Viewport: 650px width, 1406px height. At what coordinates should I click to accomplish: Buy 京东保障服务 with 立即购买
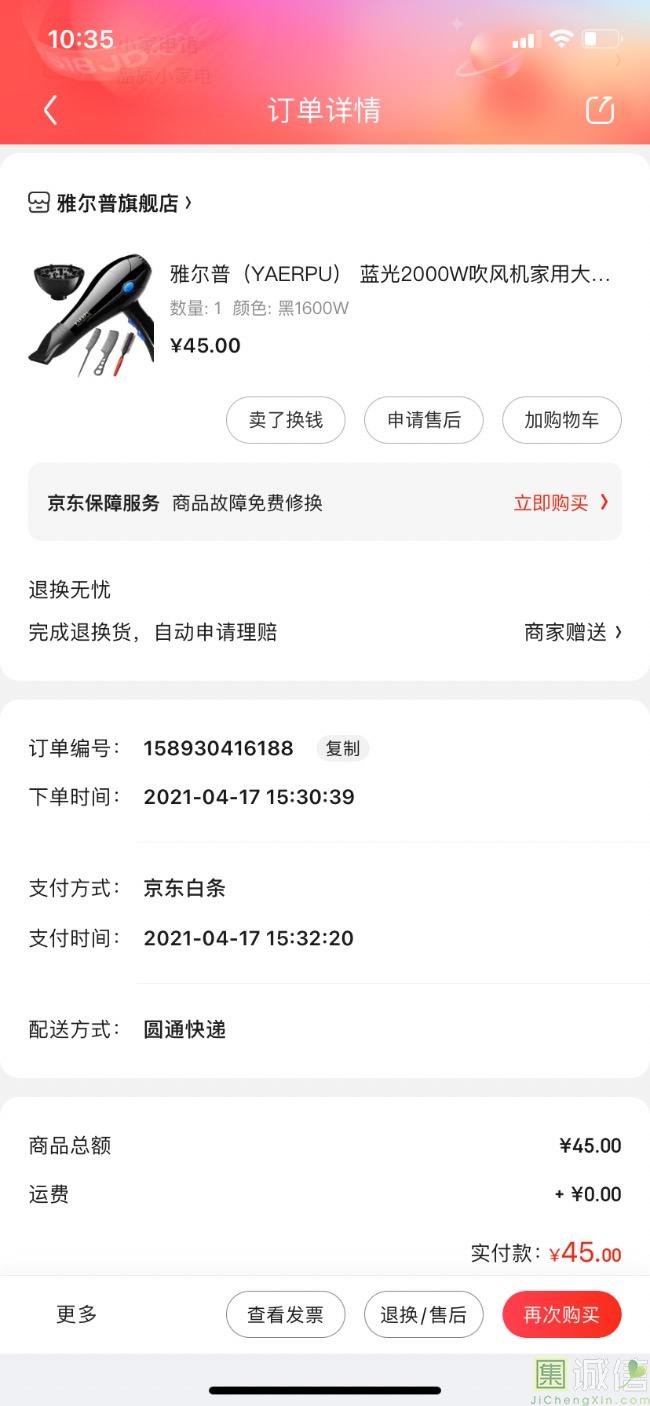pos(560,502)
